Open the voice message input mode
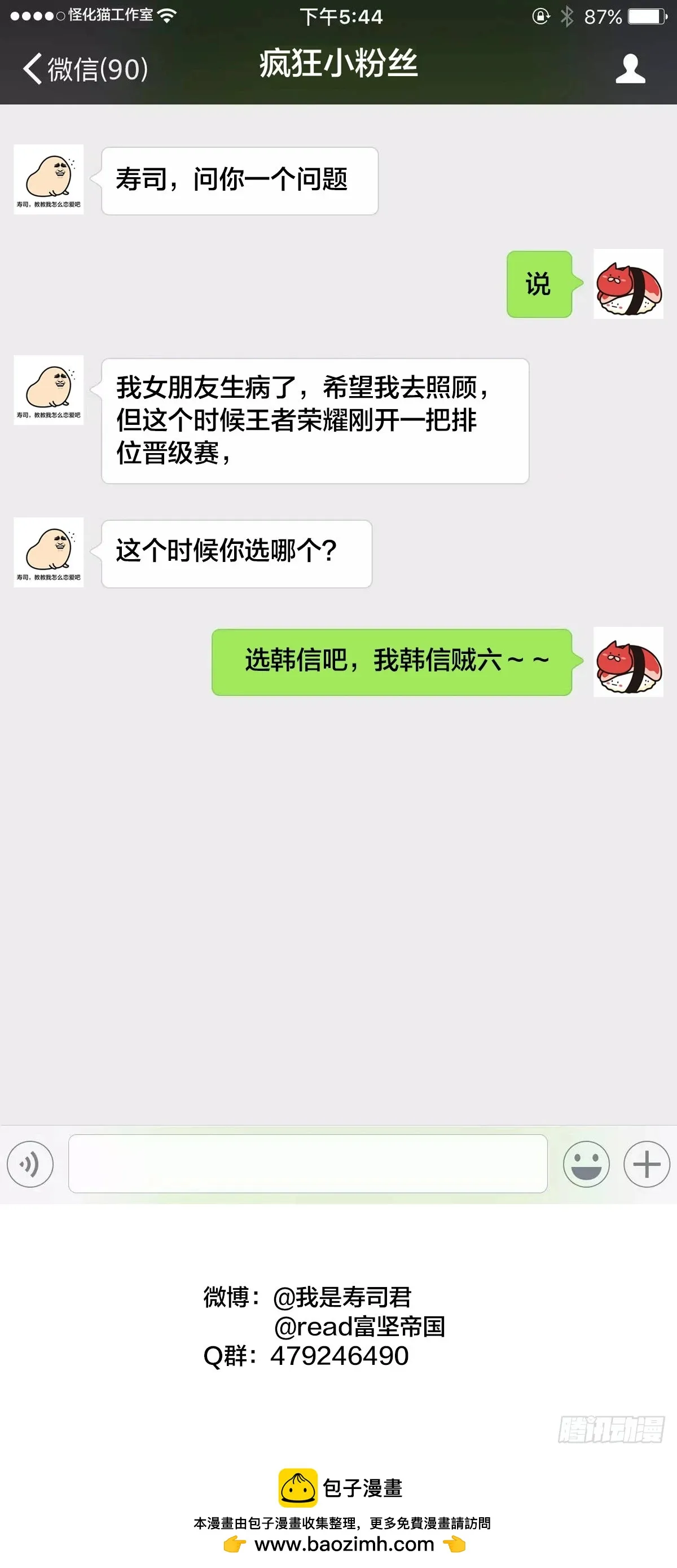The width and height of the screenshot is (677, 1568). pos(30,1163)
